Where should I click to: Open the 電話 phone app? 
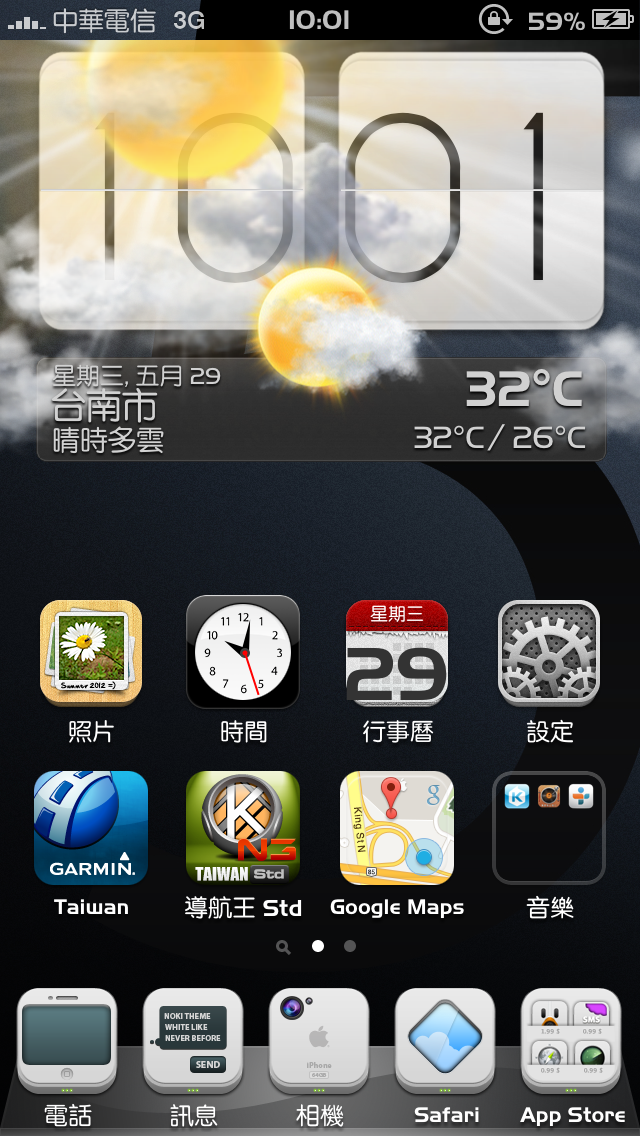pos(67,1040)
